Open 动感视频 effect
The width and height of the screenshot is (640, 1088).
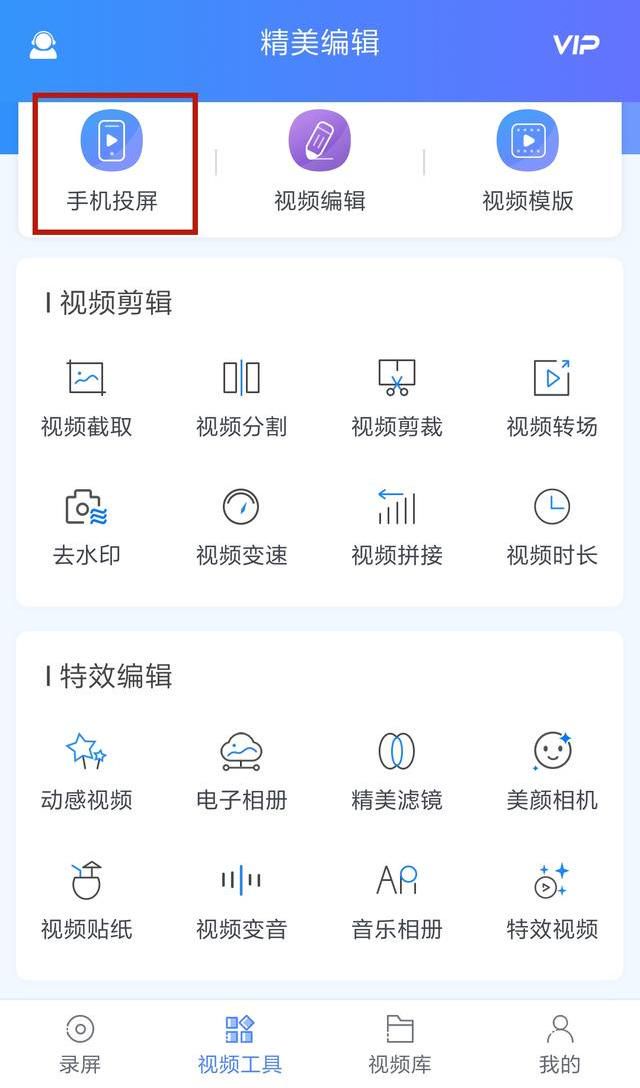coord(86,771)
